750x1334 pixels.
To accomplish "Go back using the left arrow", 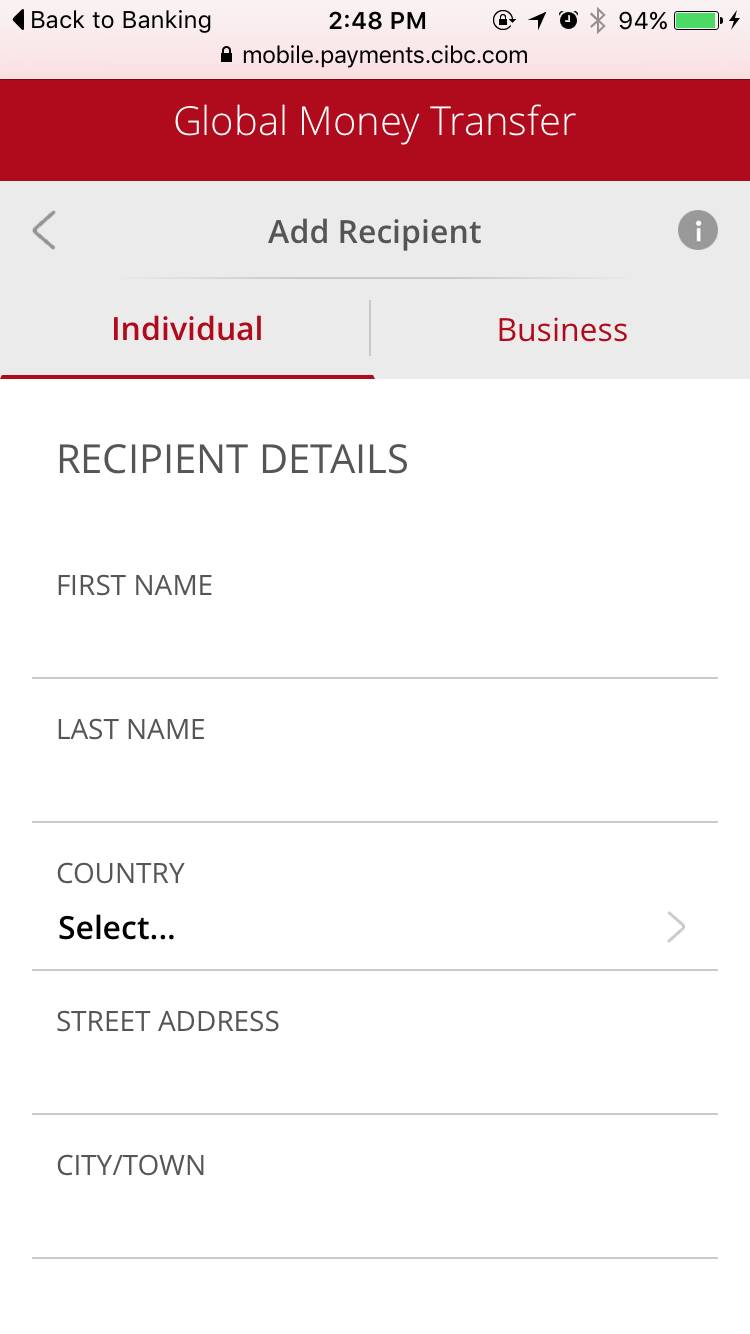I will click(x=44, y=231).
